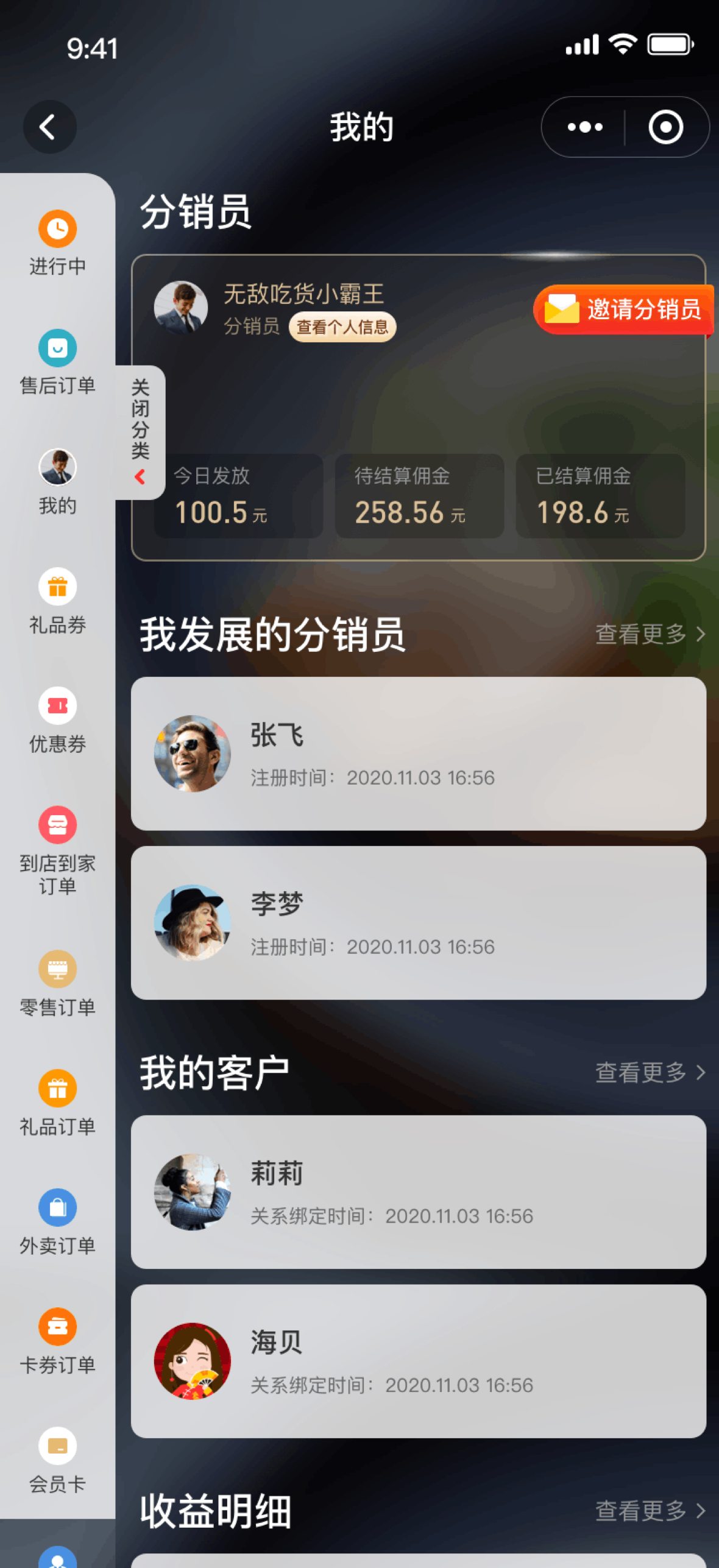The width and height of the screenshot is (719, 1568).
Task: Open 查看个人信息 chip
Action: coord(342,327)
